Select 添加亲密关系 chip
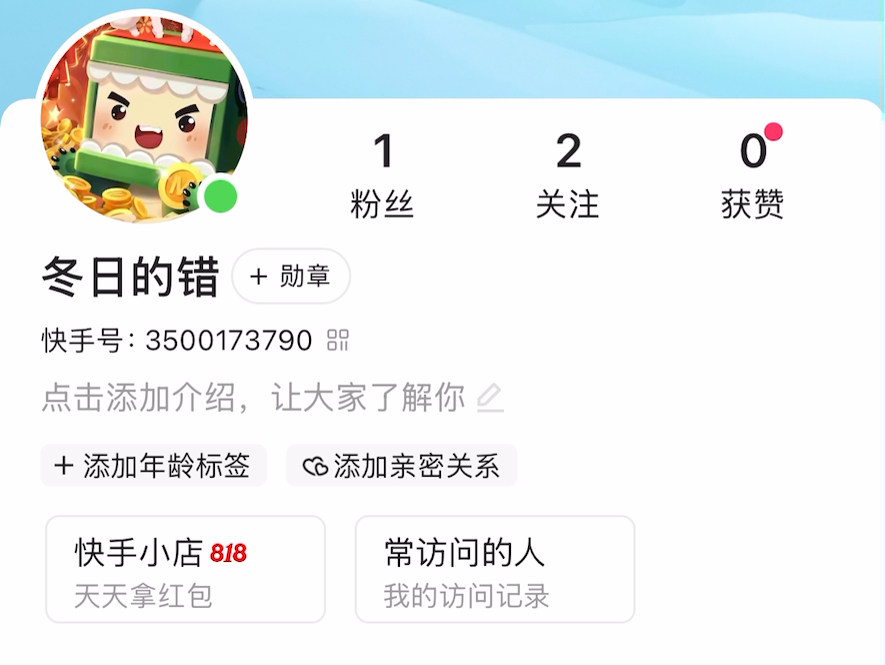The width and height of the screenshot is (886, 665). [401, 466]
